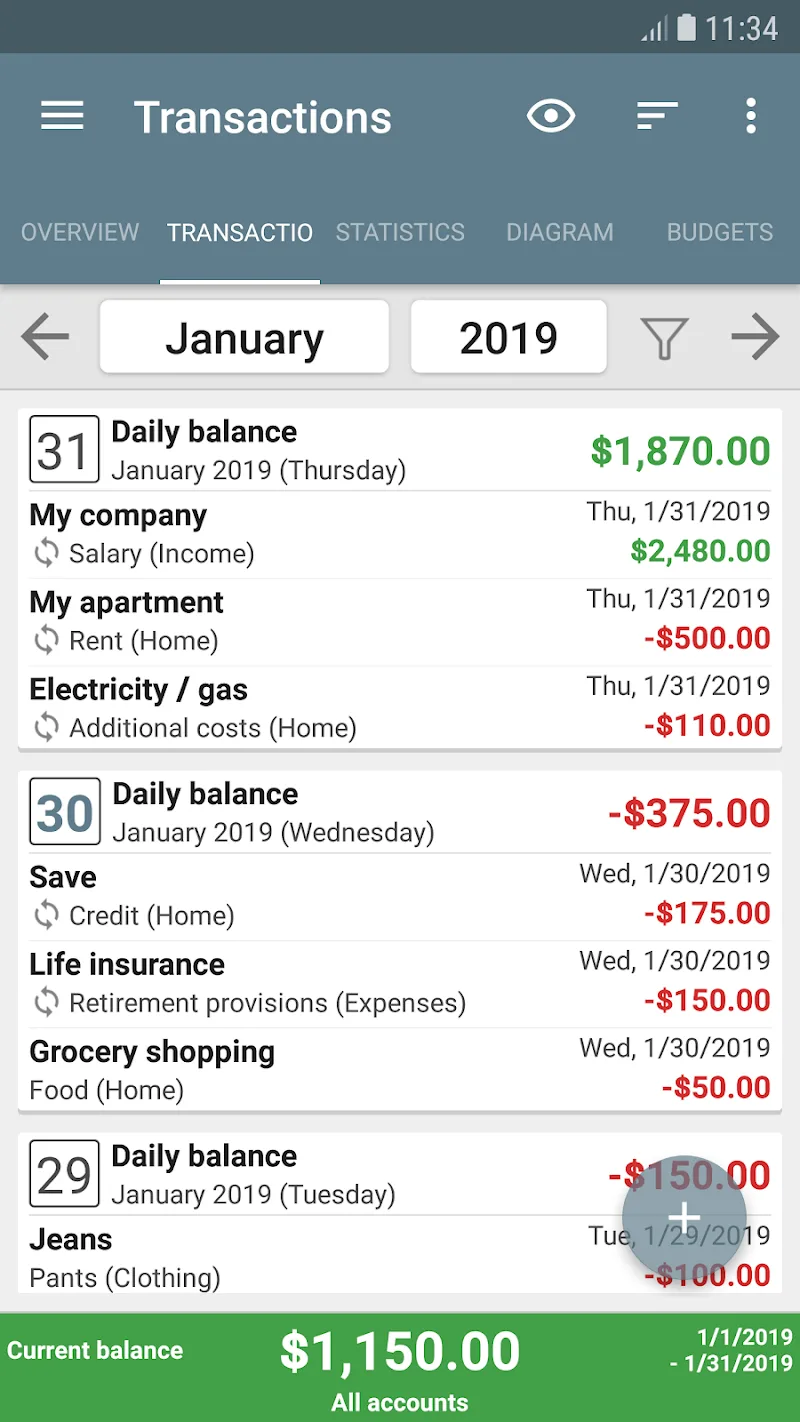Image resolution: width=800 pixels, height=1422 pixels.
Task: Tap the recurring icon on Life insurance
Action: click(x=45, y=1002)
